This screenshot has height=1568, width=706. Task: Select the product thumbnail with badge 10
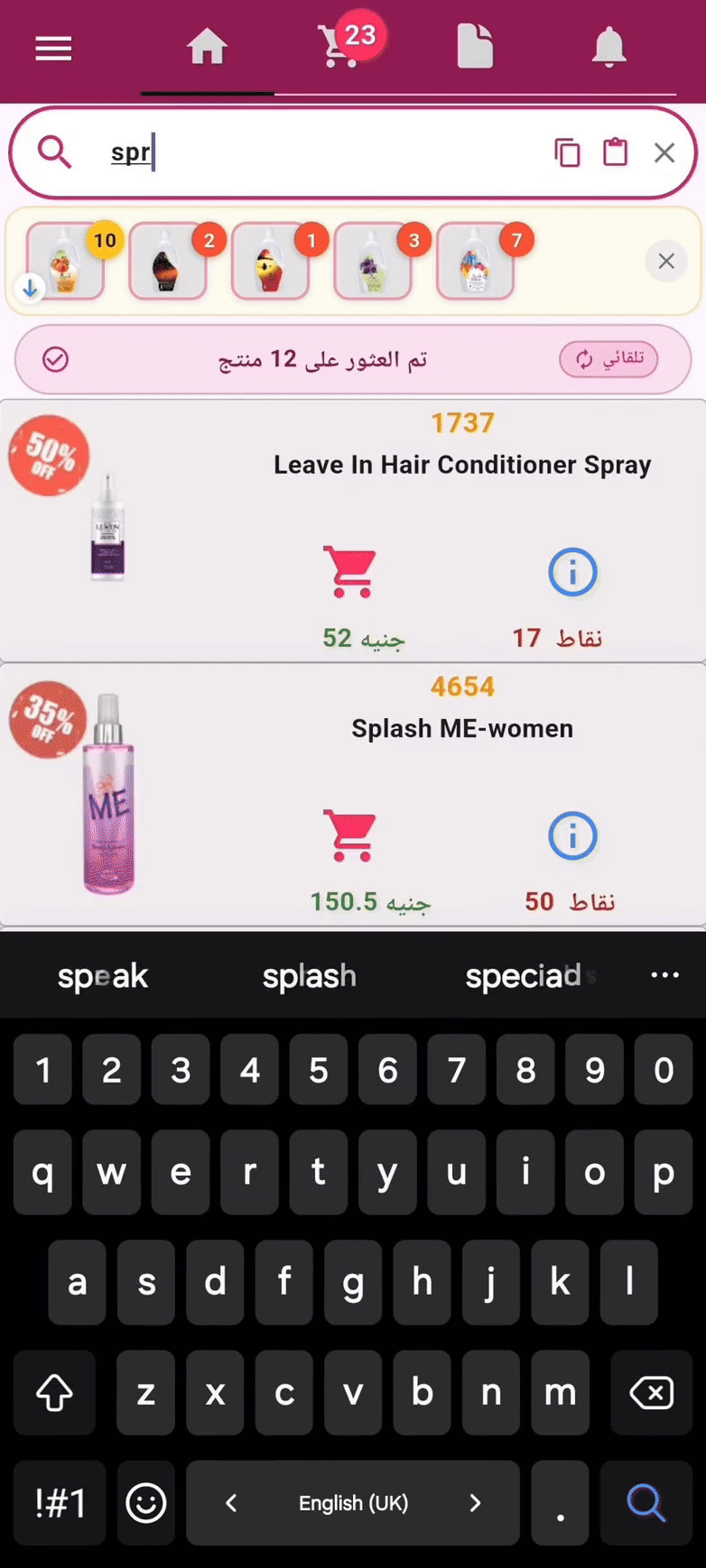66,263
